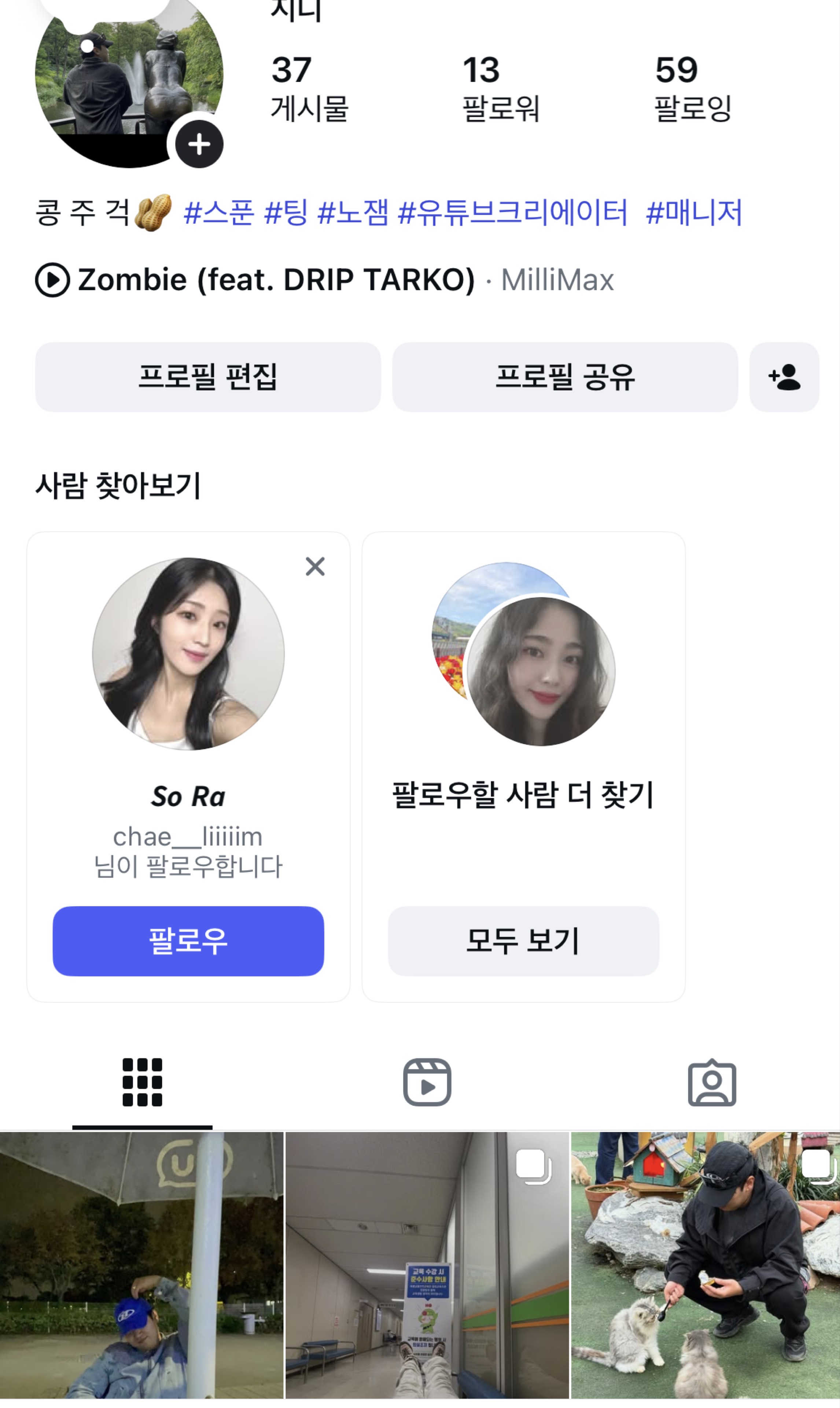Screen dimensions: 840x1408
Task: Open the 팔로잉 list
Action: pyautogui.click(x=692, y=88)
